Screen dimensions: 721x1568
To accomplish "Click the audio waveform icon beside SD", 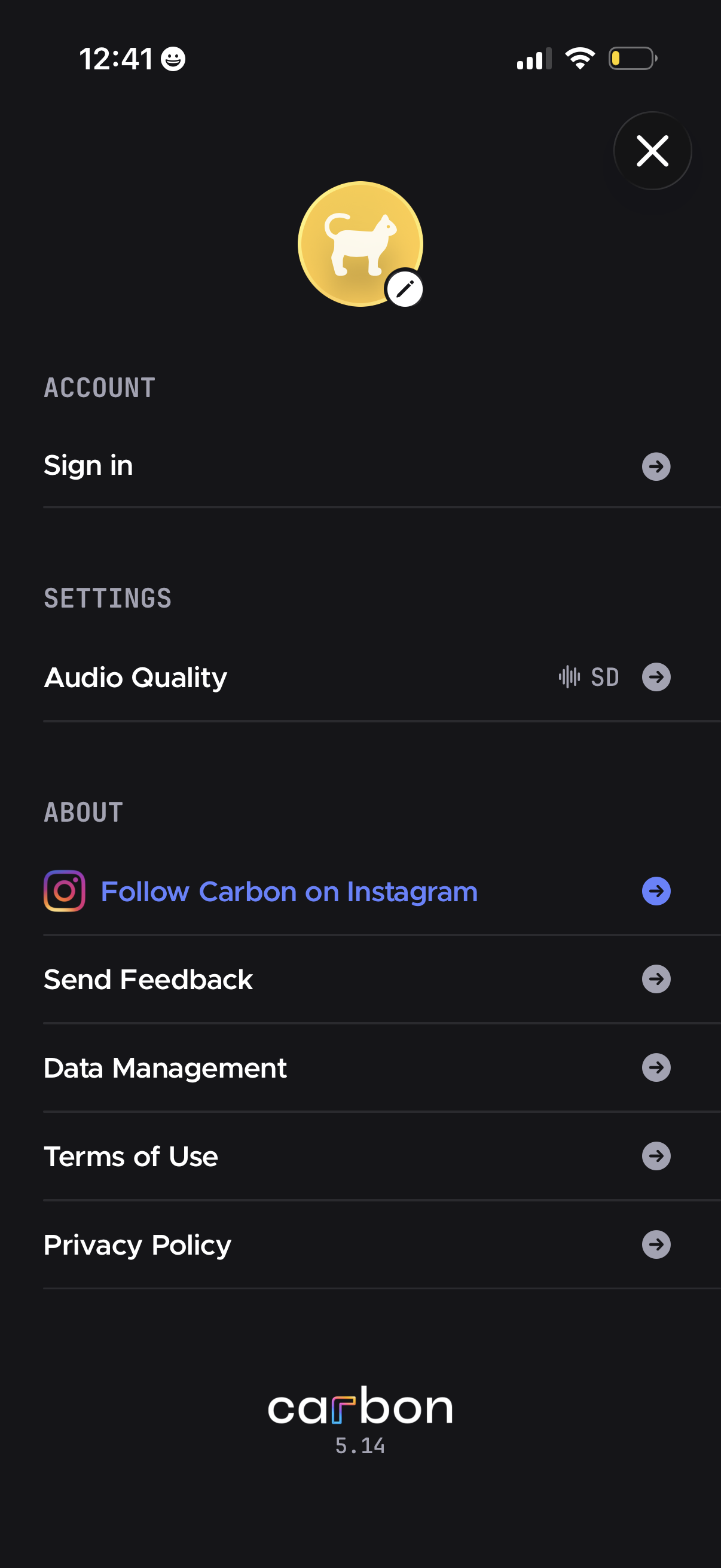I will 569,676.
